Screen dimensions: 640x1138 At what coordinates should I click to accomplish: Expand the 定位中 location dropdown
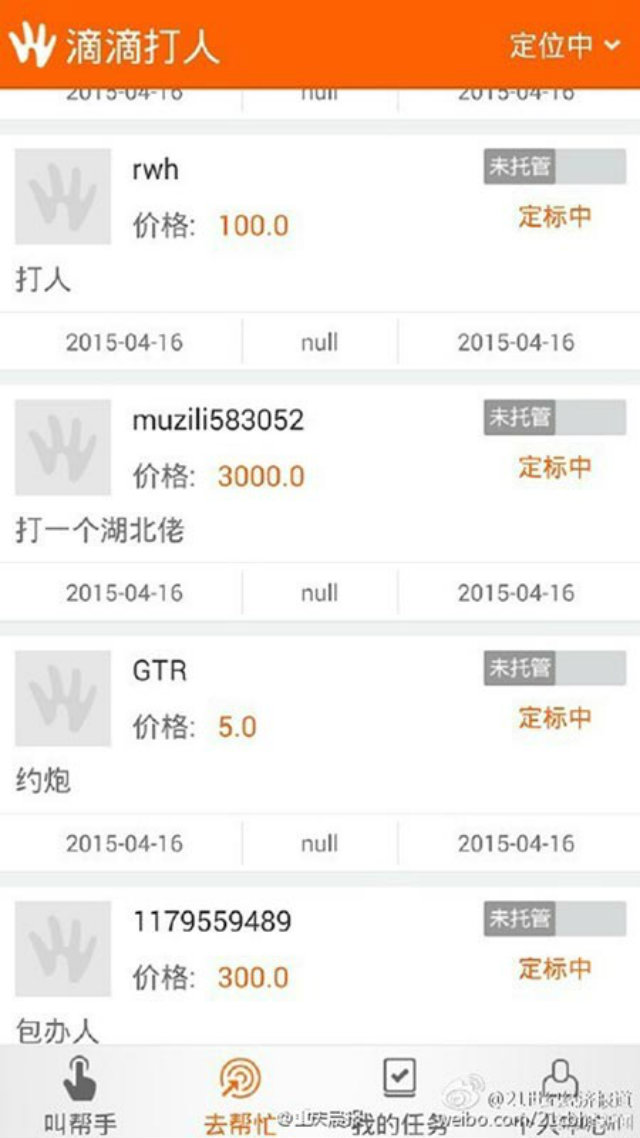click(565, 45)
